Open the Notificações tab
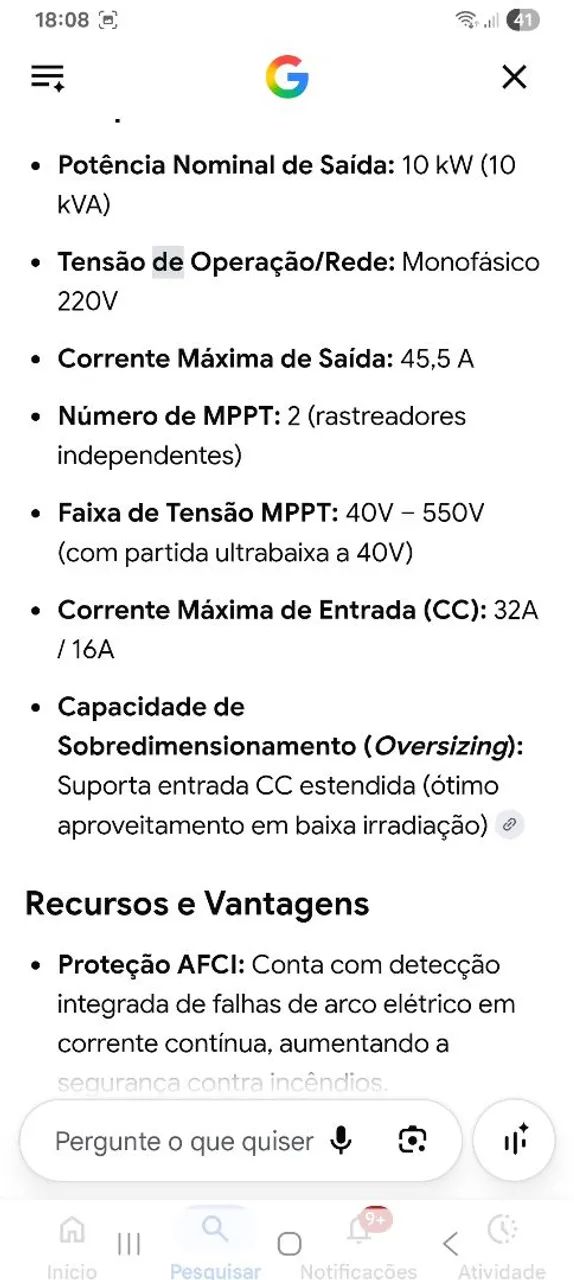The image size is (574, 1280). point(359,1245)
